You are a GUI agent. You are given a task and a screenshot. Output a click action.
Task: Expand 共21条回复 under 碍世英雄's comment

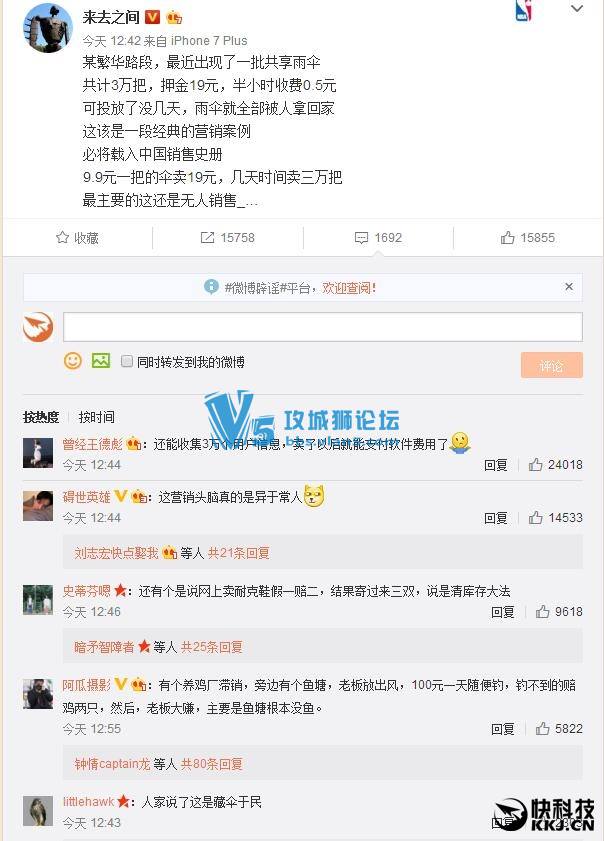point(239,552)
